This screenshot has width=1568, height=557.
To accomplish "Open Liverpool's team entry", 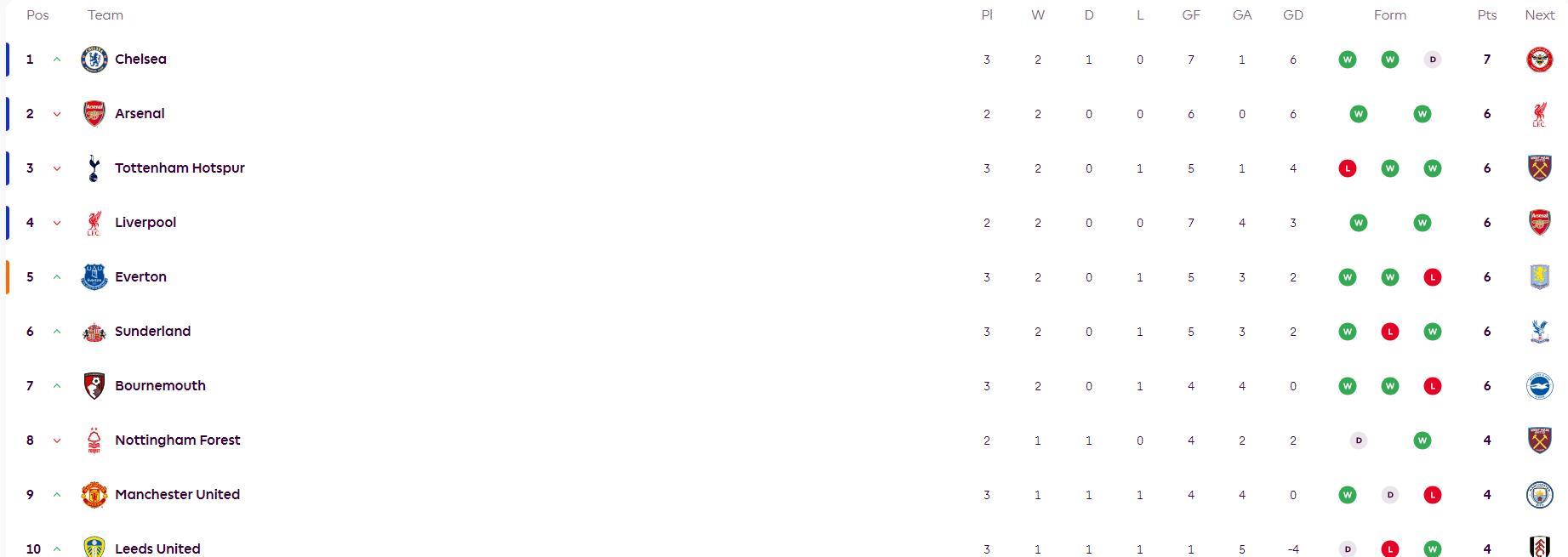I will point(145,223).
